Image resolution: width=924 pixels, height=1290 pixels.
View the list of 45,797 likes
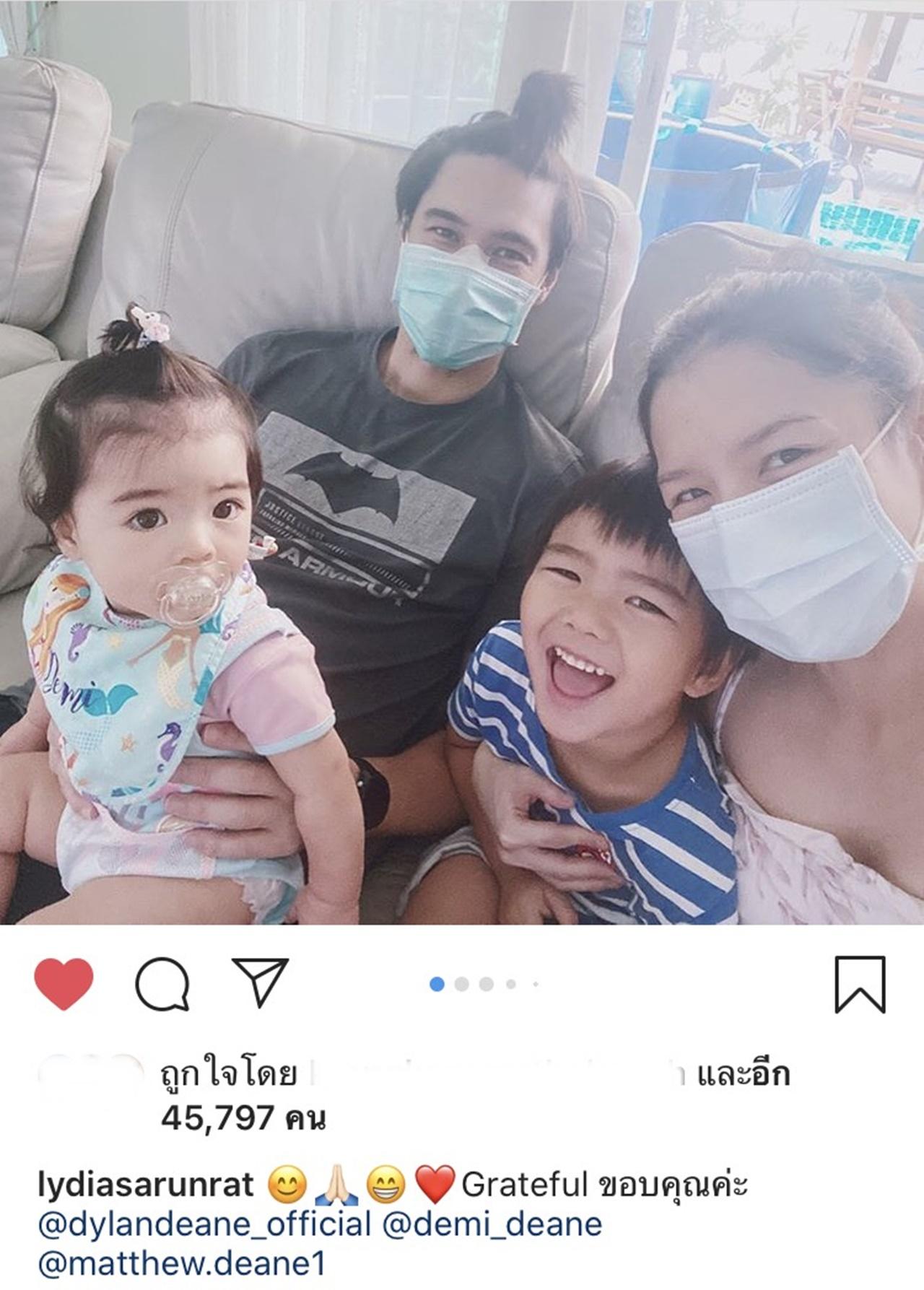tap(243, 1118)
